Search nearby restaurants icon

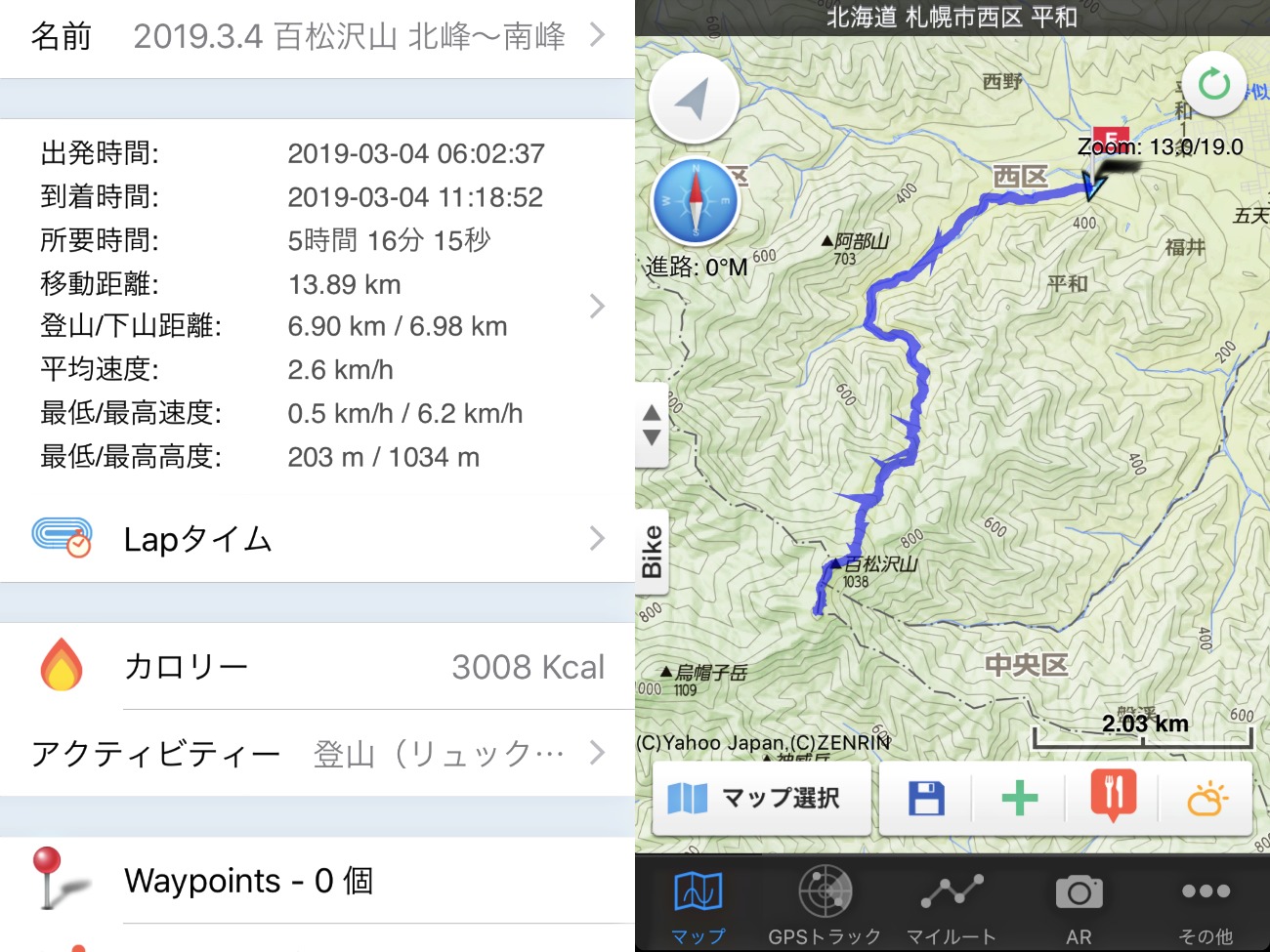(1113, 797)
